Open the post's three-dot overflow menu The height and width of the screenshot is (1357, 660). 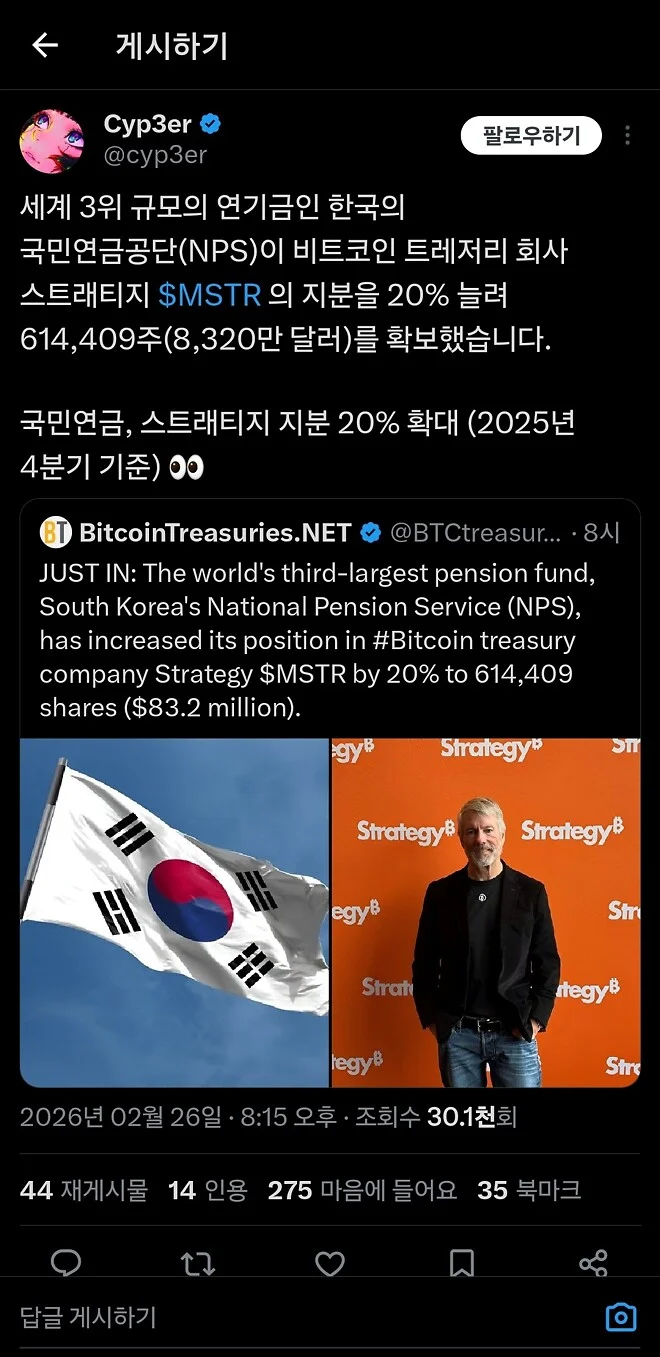(627, 136)
